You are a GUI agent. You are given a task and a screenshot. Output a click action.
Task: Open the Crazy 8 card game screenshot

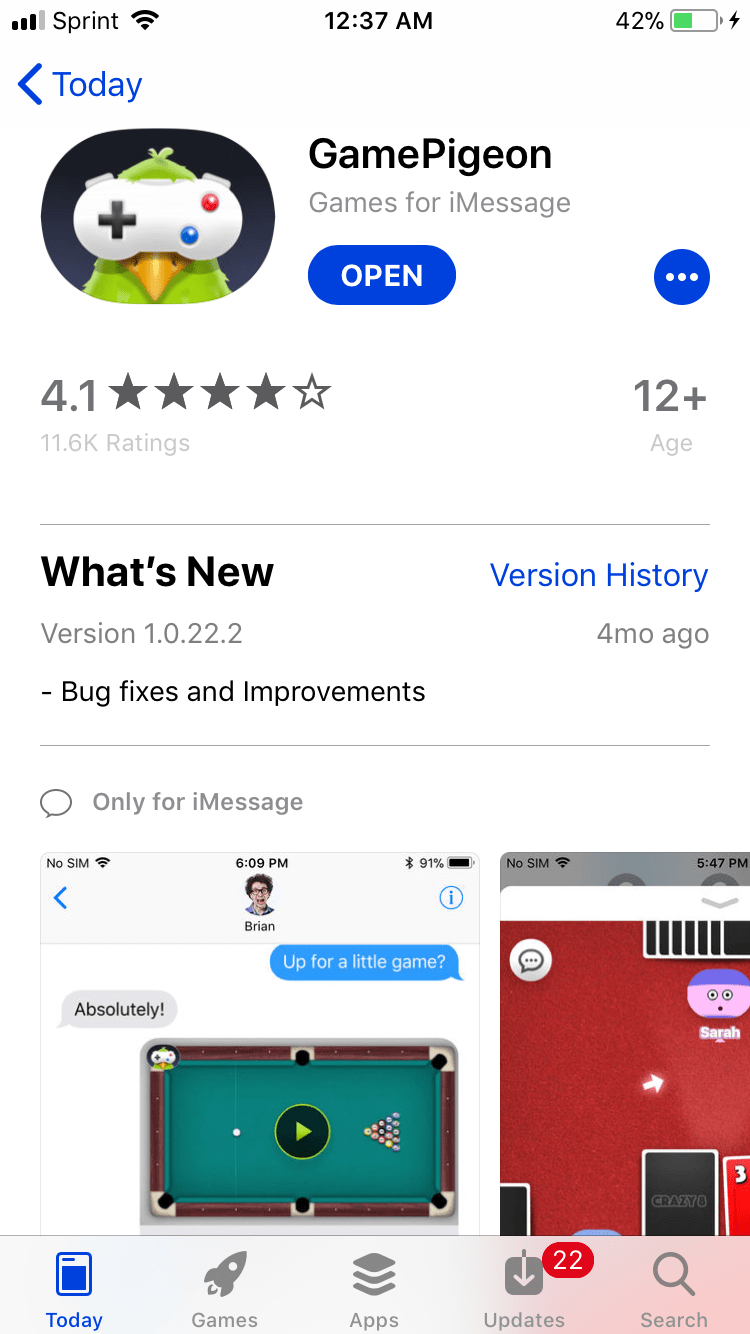[x=625, y=1040]
